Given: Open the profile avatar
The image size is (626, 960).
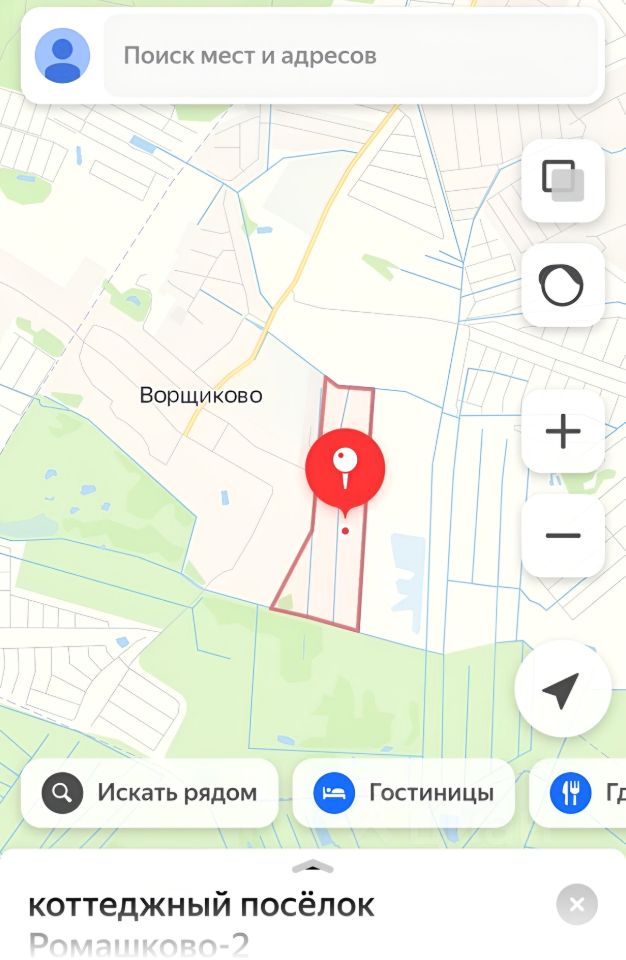Looking at the screenshot, I should (62, 55).
